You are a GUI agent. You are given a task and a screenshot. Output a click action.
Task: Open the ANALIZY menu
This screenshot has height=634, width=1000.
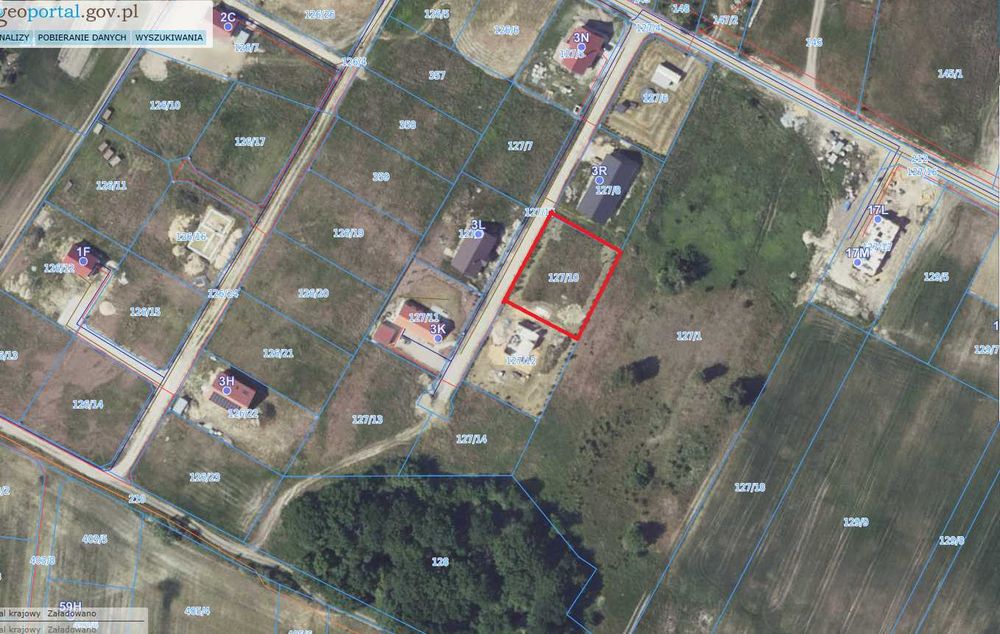coord(14,37)
